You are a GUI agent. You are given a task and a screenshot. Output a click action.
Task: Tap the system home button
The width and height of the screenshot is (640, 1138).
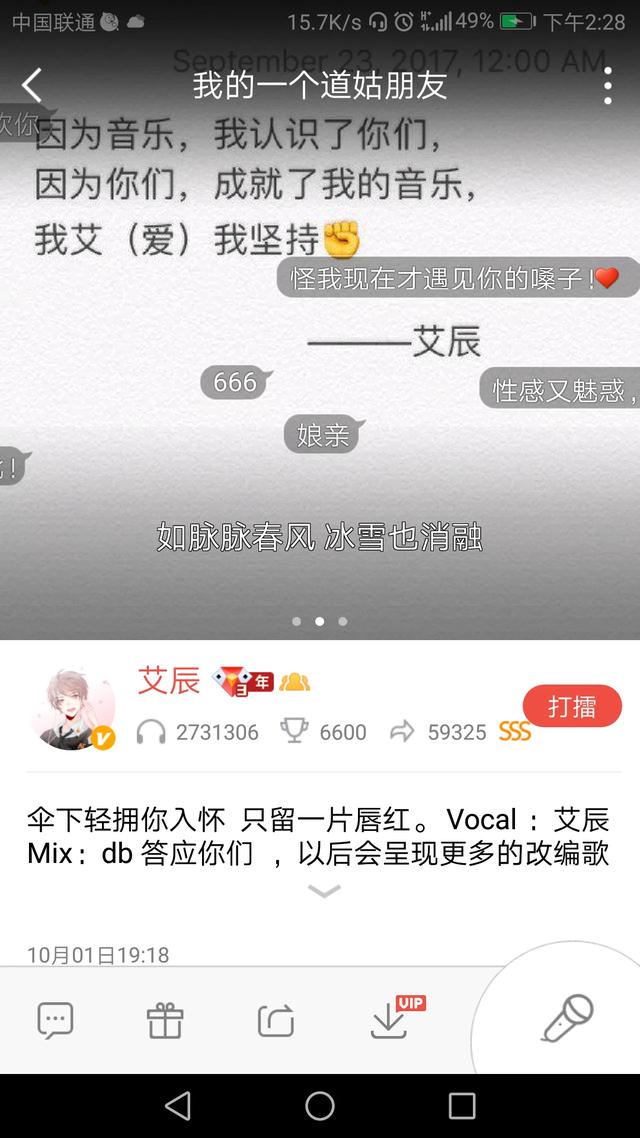320,1105
